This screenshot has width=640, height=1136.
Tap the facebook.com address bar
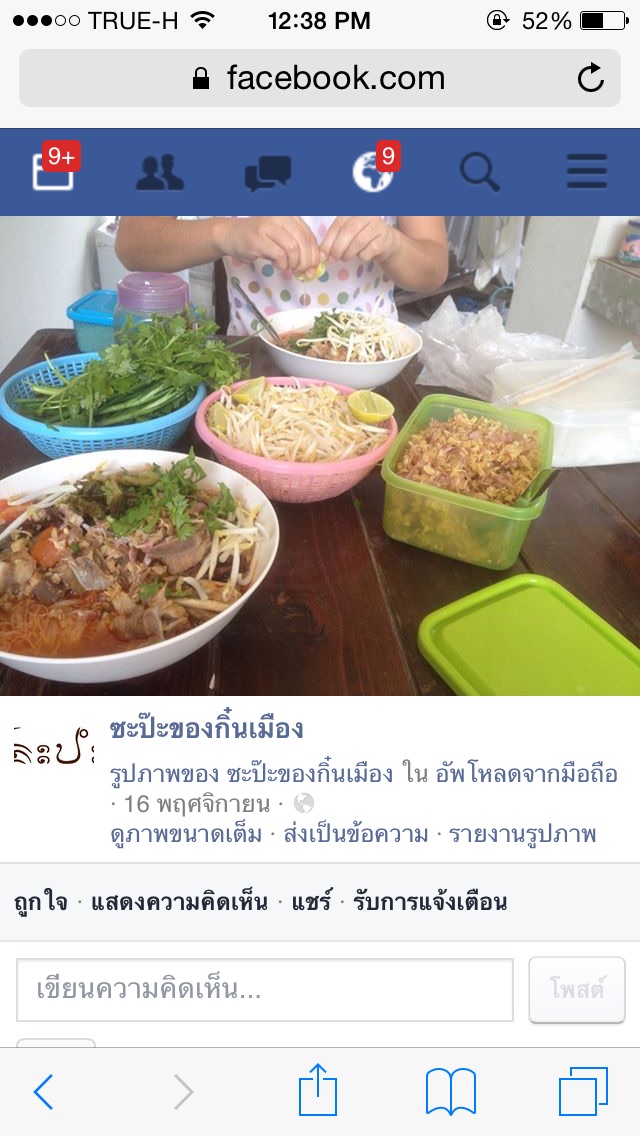click(x=320, y=78)
